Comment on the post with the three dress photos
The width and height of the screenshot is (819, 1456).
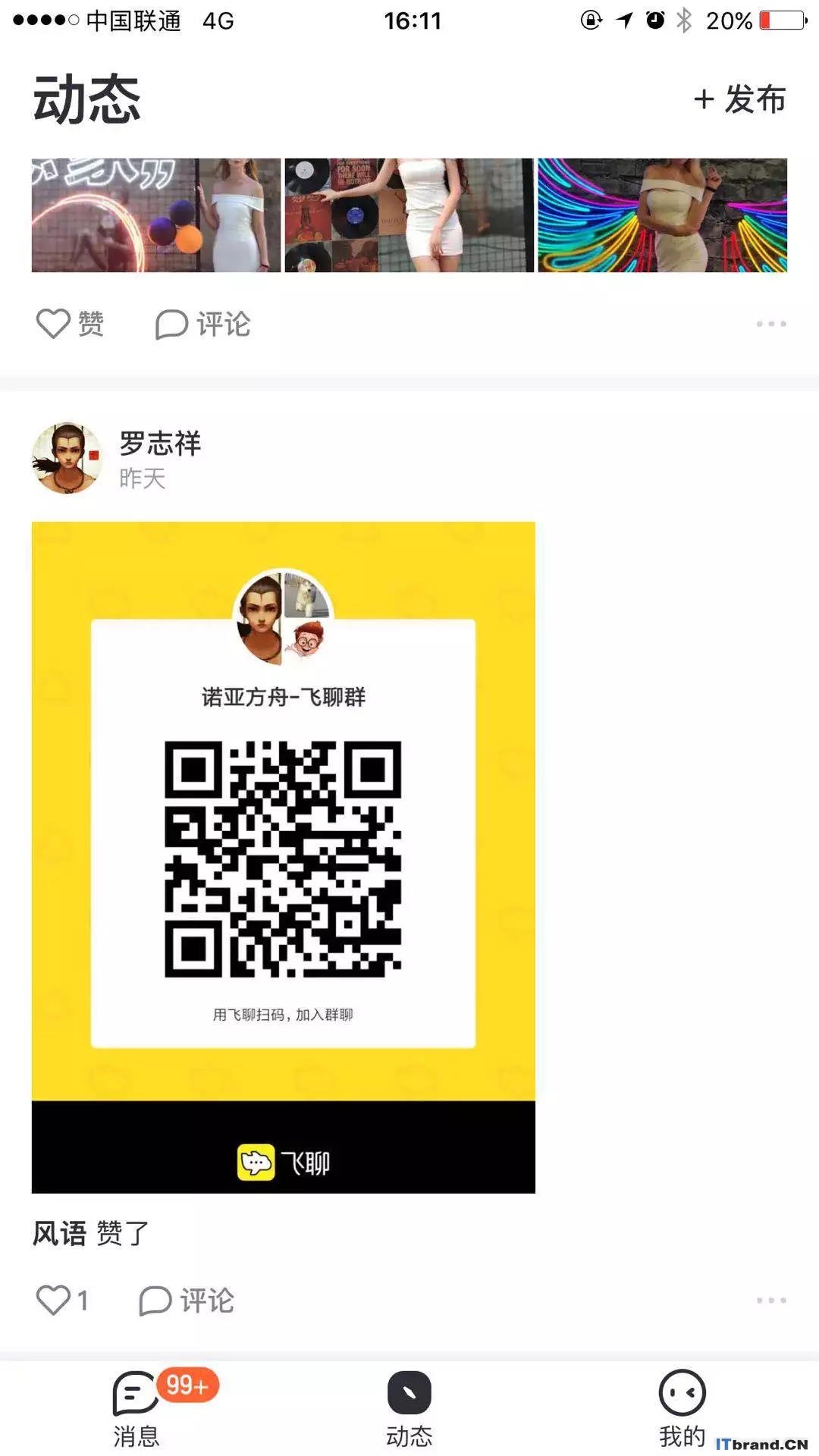click(x=202, y=324)
